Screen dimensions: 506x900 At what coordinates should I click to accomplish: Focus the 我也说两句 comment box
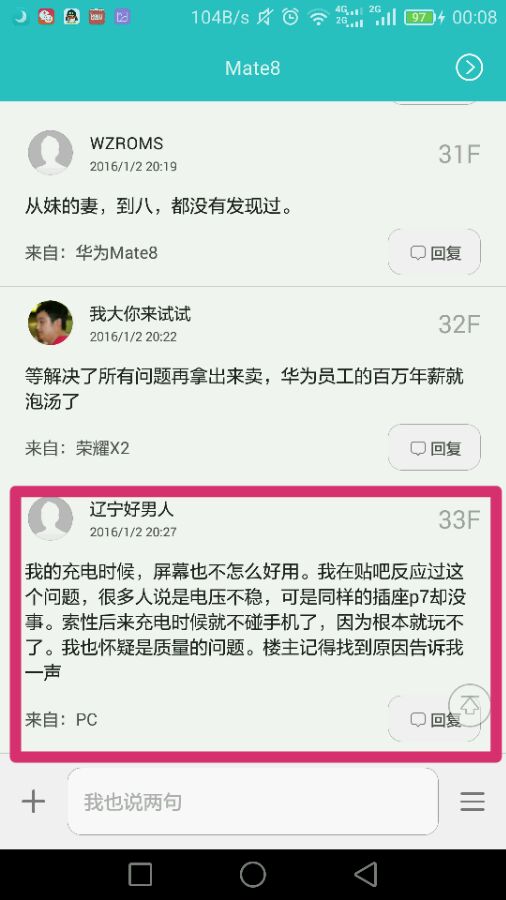pos(253,801)
